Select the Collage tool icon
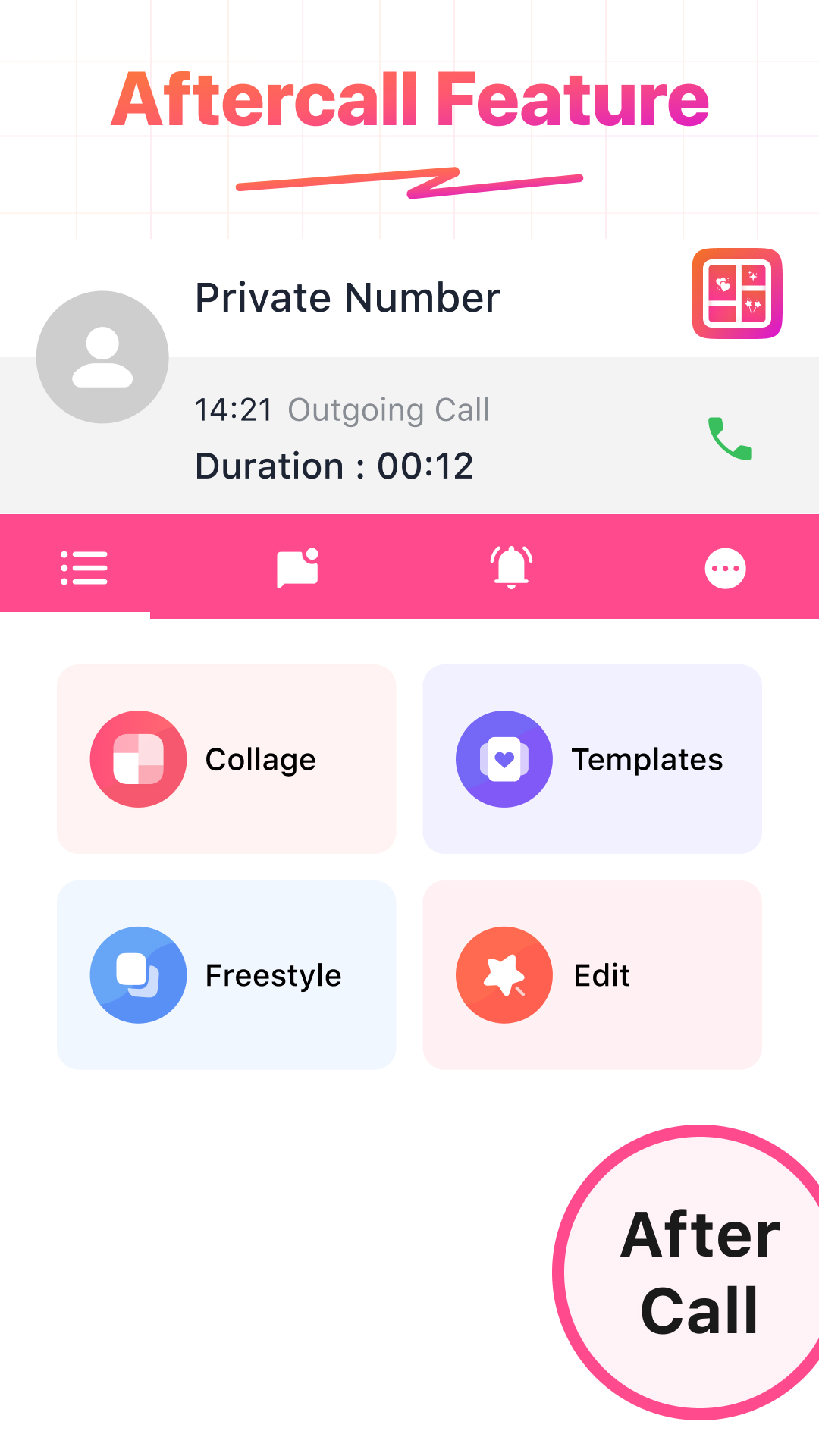The image size is (819, 1456). pyautogui.click(x=137, y=759)
